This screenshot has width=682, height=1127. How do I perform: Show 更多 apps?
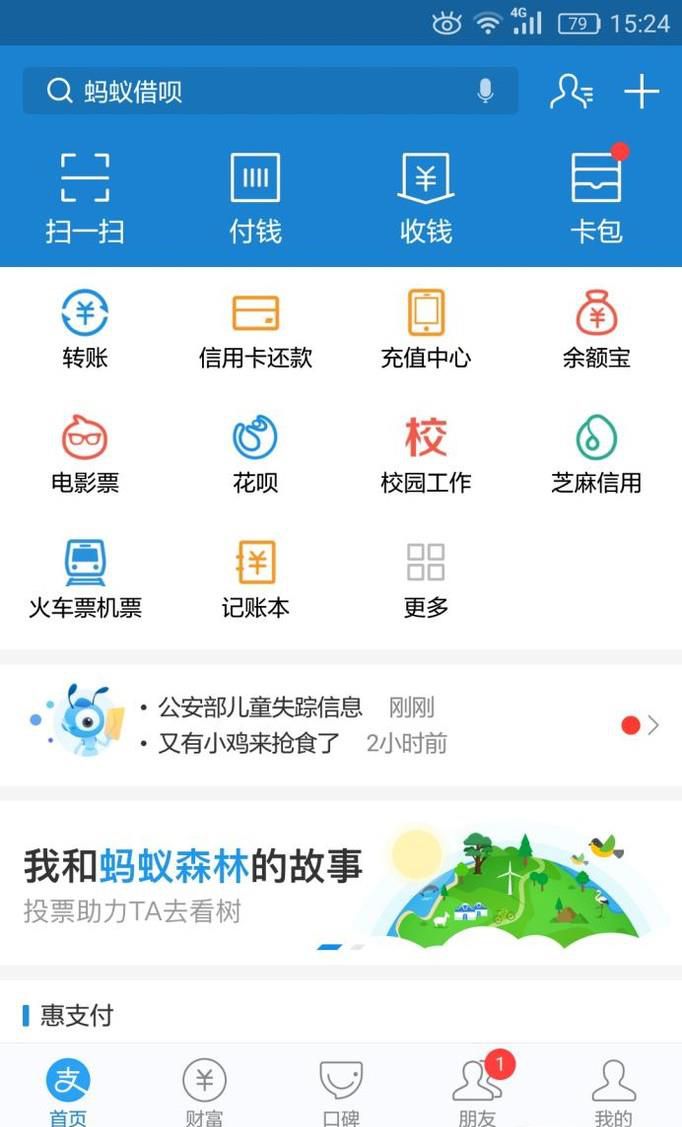click(426, 580)
